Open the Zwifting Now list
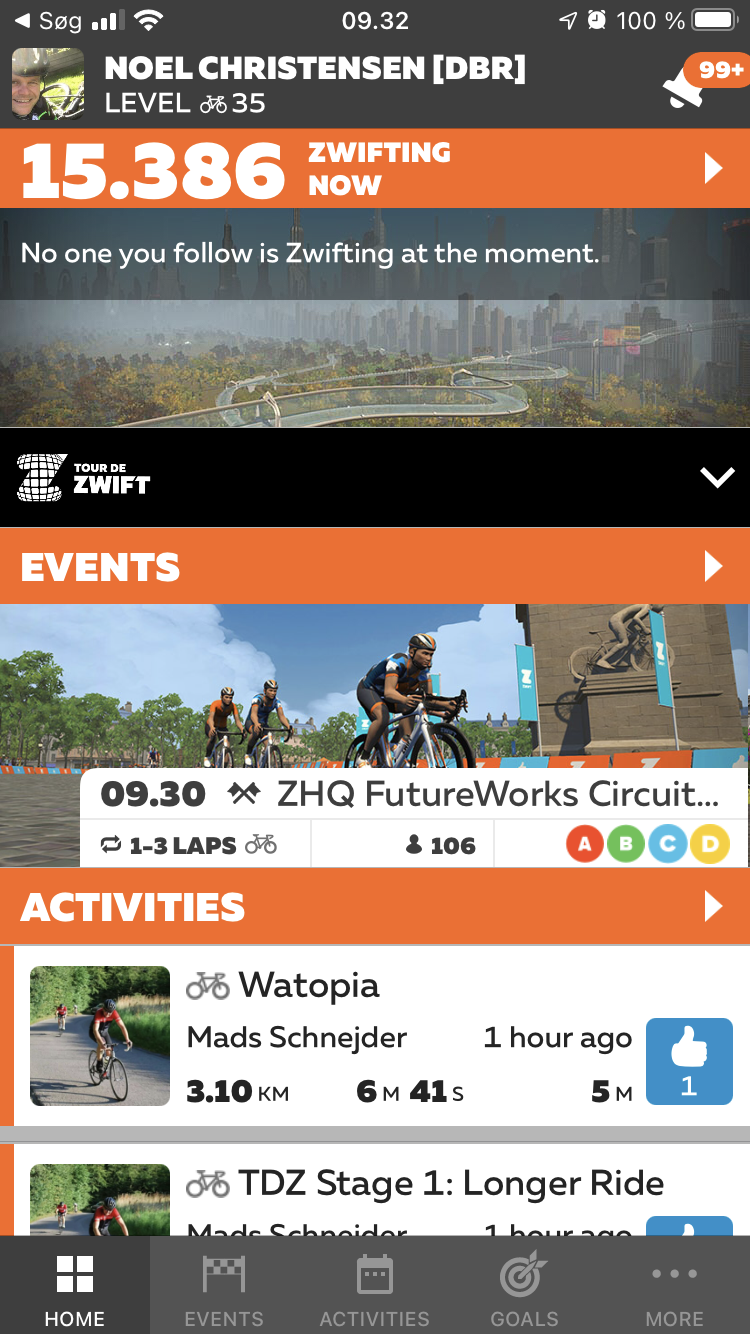 [375, 168]
